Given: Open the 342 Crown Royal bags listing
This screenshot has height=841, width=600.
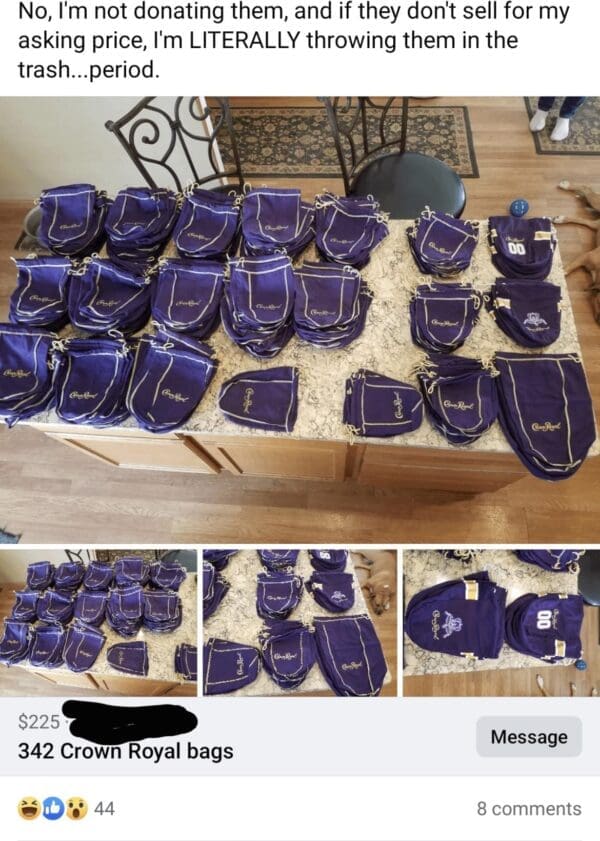Looking at the screenshot, I should 127,749.
